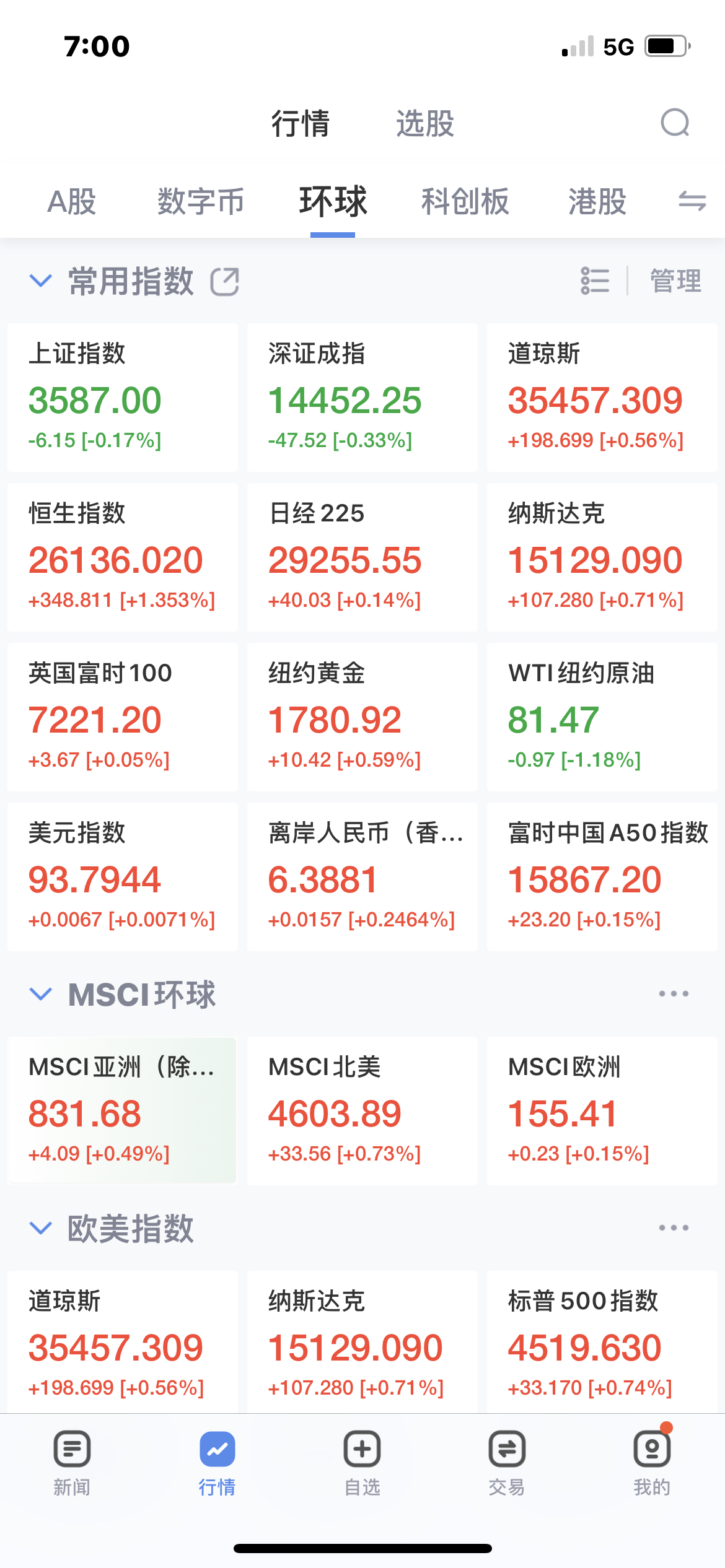This screenshot has height=1568, width=725.
Task: Collapse the 常用指数 section
Action: click(x=41, y=281)
